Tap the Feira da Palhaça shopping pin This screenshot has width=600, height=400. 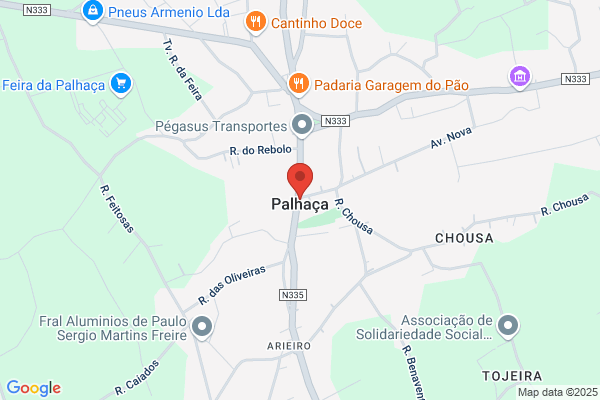click(x=121, y=84)
